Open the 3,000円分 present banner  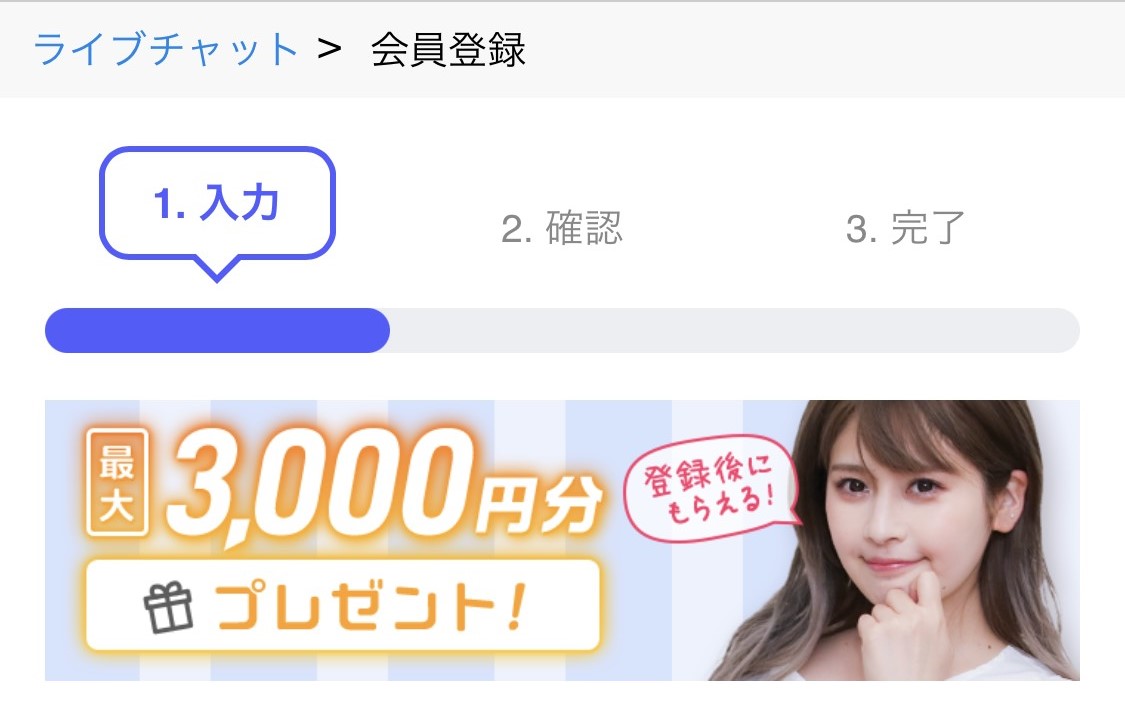pyautogui.click(x=561, y=540)
